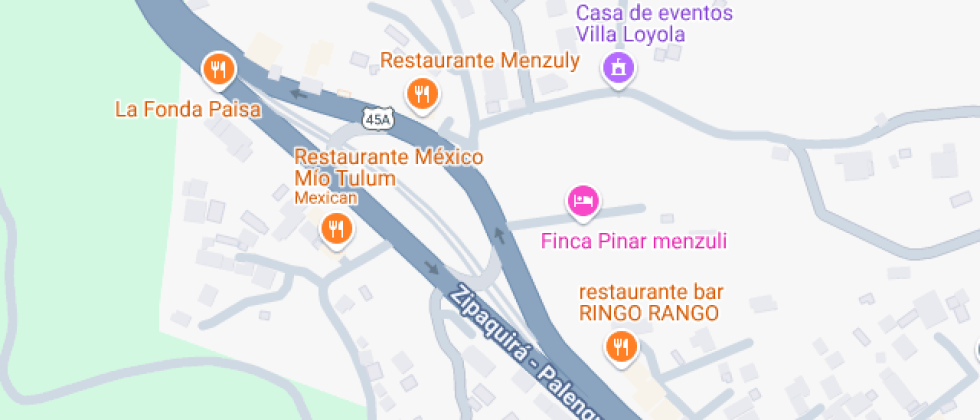Open Restaurante México Mío Tulum marker

point(337,228)
